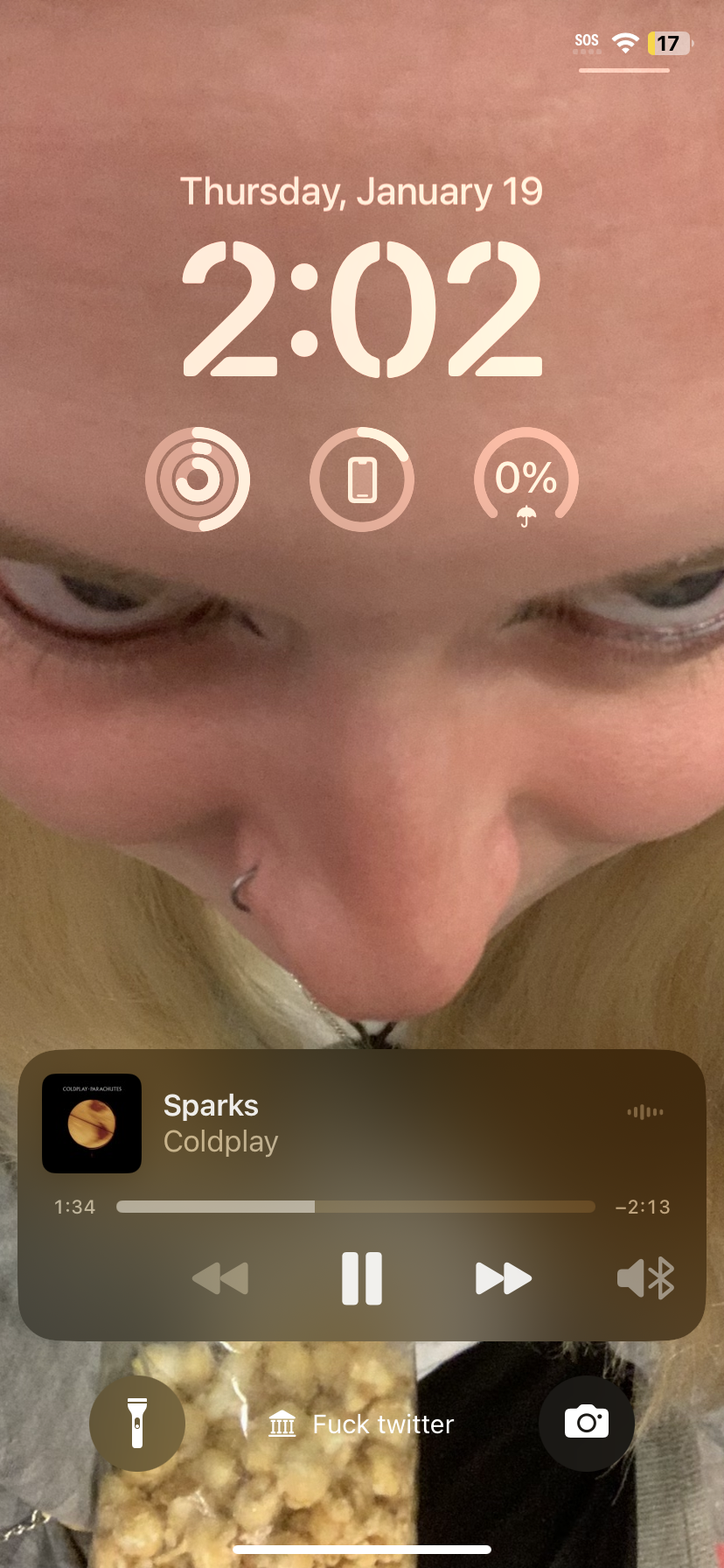Open the Fuck twitter Focus selector
724x1568 pixels.
tap(362, 1424)
